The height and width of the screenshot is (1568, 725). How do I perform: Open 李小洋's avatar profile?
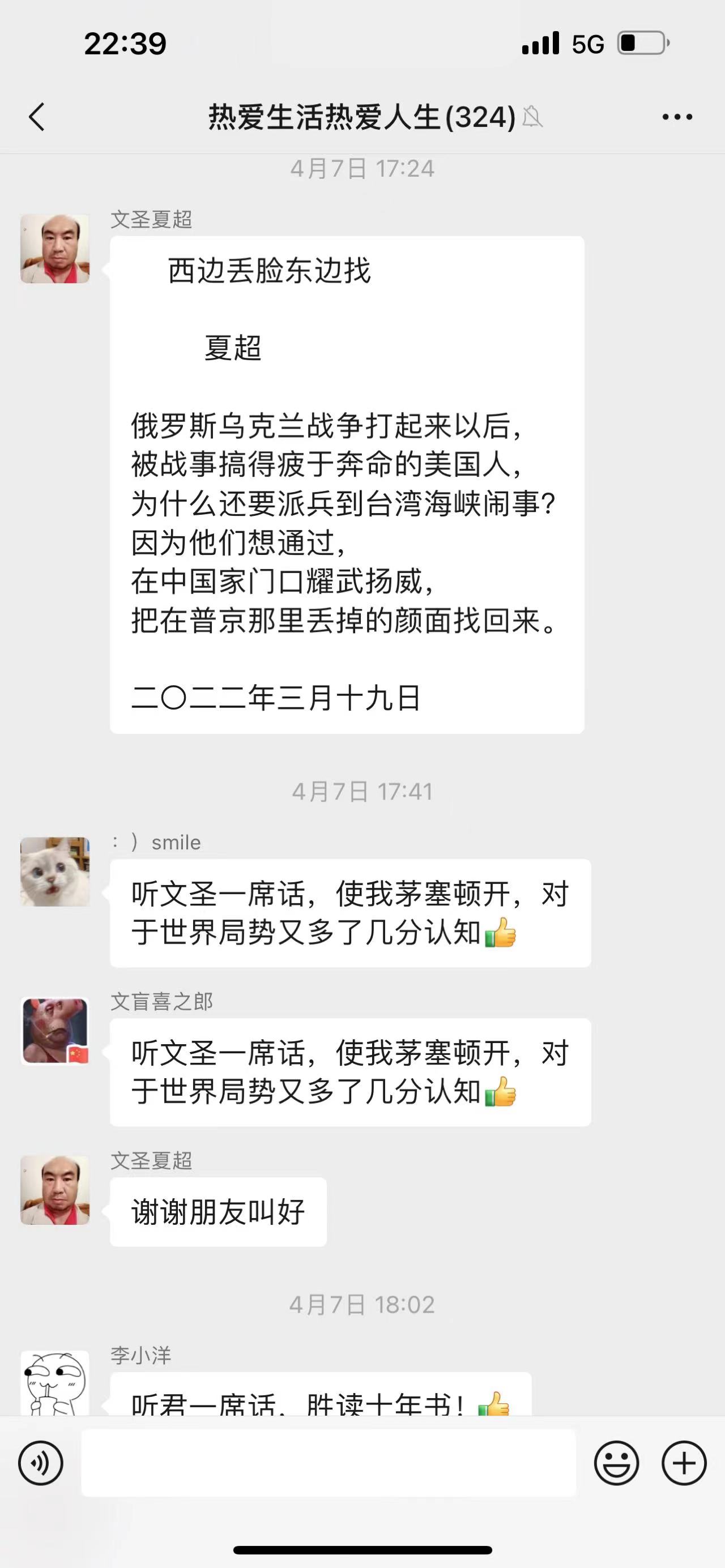coord(55,1382)
